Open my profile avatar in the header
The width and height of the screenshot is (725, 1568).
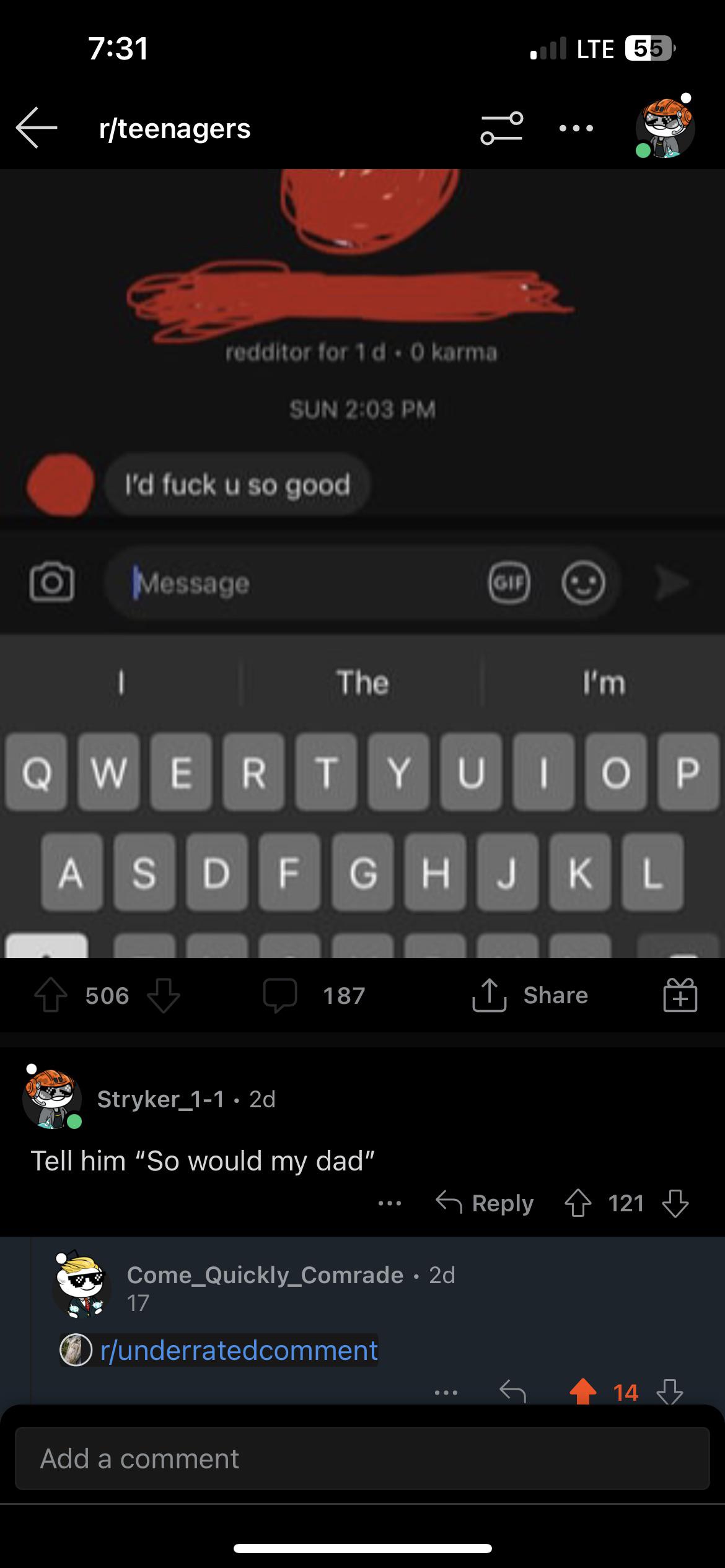pos(665,128)
